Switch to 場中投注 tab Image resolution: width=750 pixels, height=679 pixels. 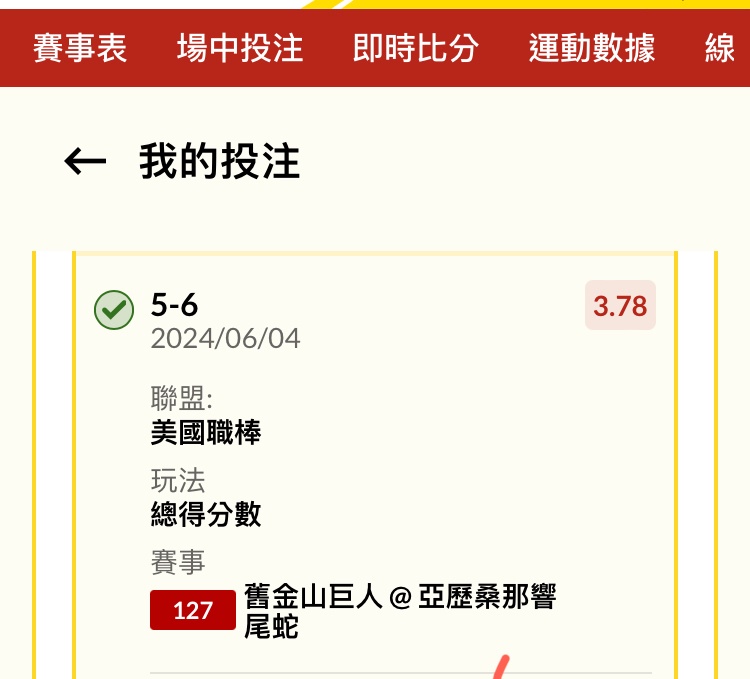pos(240,48)
